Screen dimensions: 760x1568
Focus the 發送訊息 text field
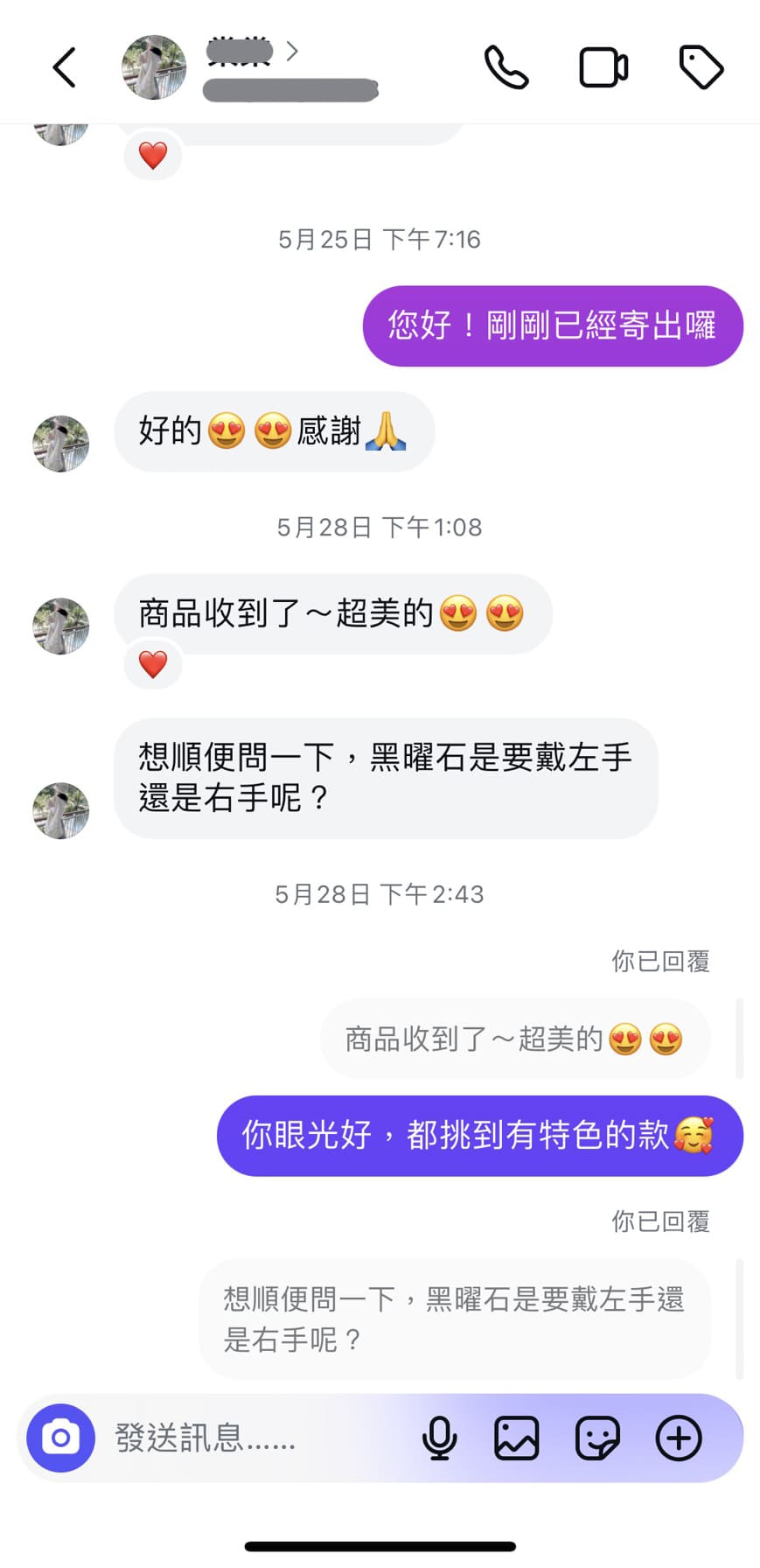click(254, 1438)
